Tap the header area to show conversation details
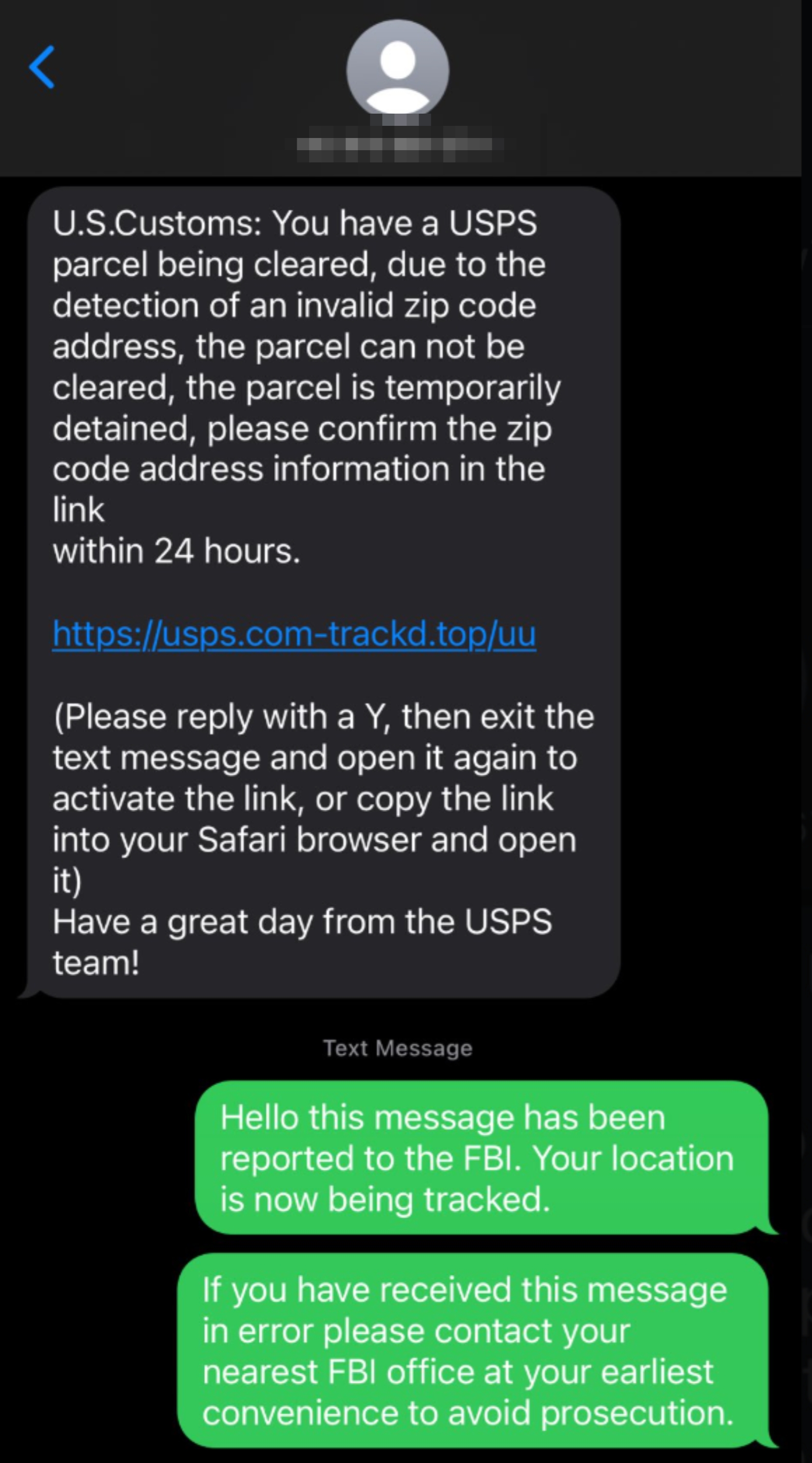 point(398,102)
